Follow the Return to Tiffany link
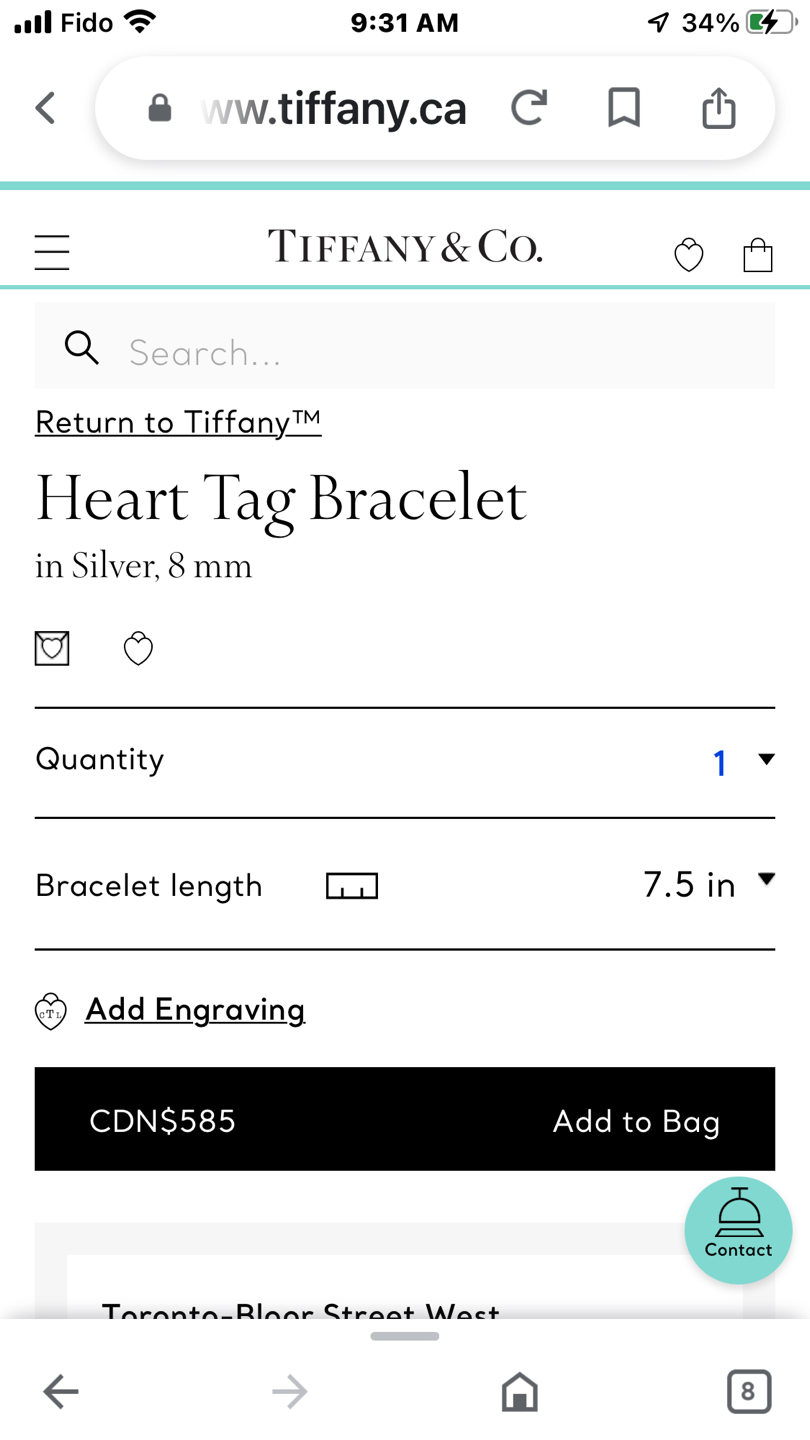 [178, 422]
